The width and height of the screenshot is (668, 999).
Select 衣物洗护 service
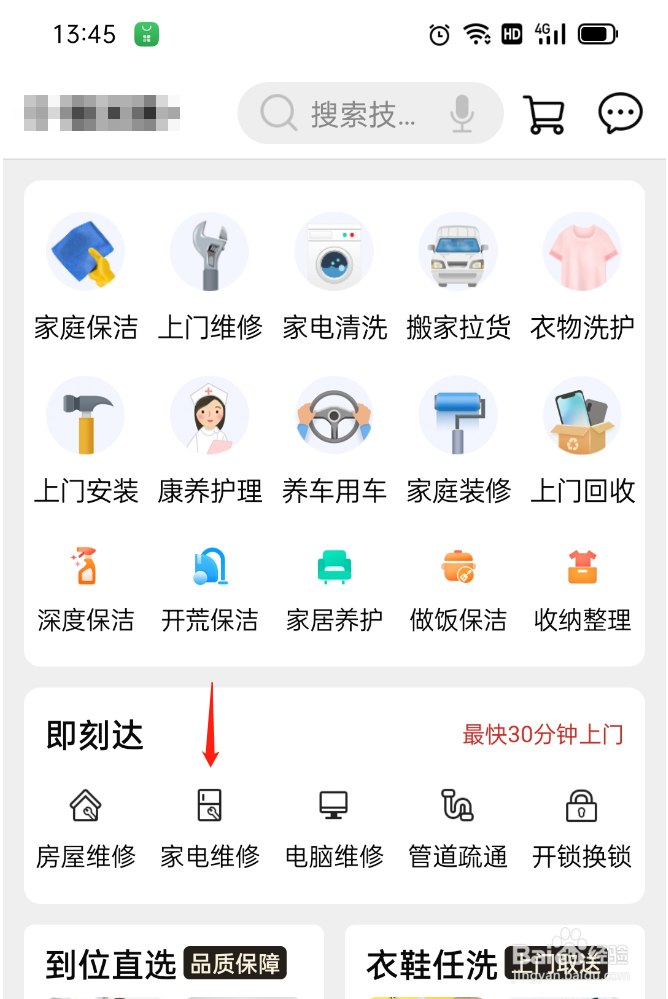(582, 277)
